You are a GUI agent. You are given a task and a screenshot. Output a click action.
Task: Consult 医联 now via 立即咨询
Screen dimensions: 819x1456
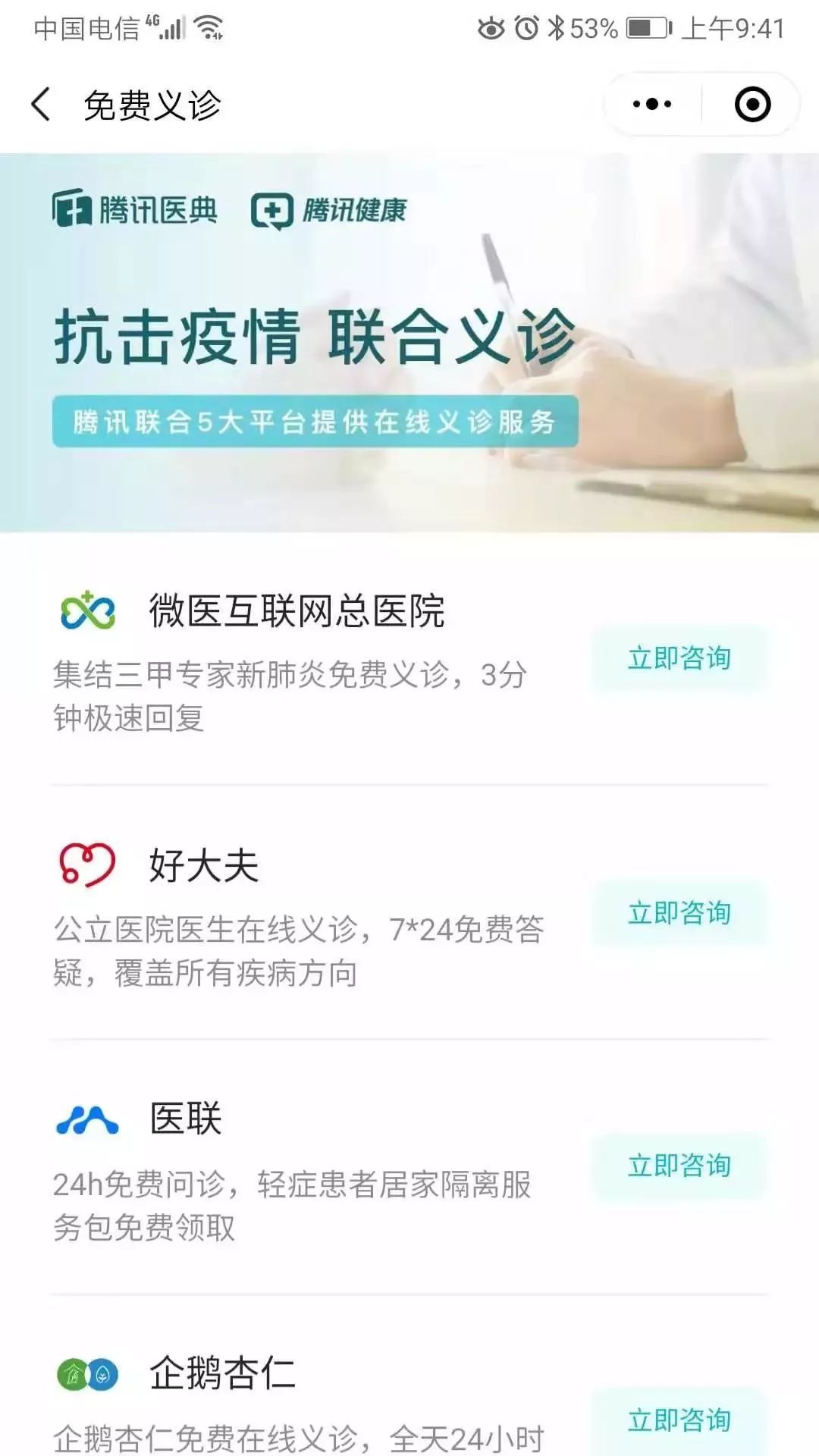point(679,1166)
